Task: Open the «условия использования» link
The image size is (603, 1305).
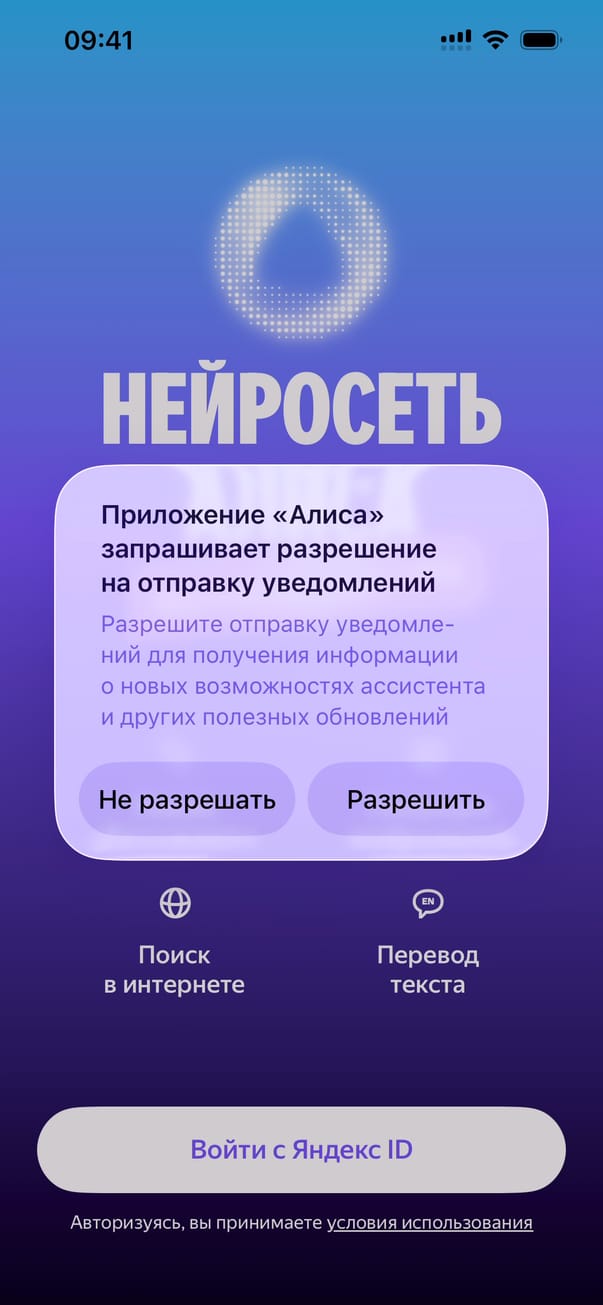Action: tap(429, 1223)
